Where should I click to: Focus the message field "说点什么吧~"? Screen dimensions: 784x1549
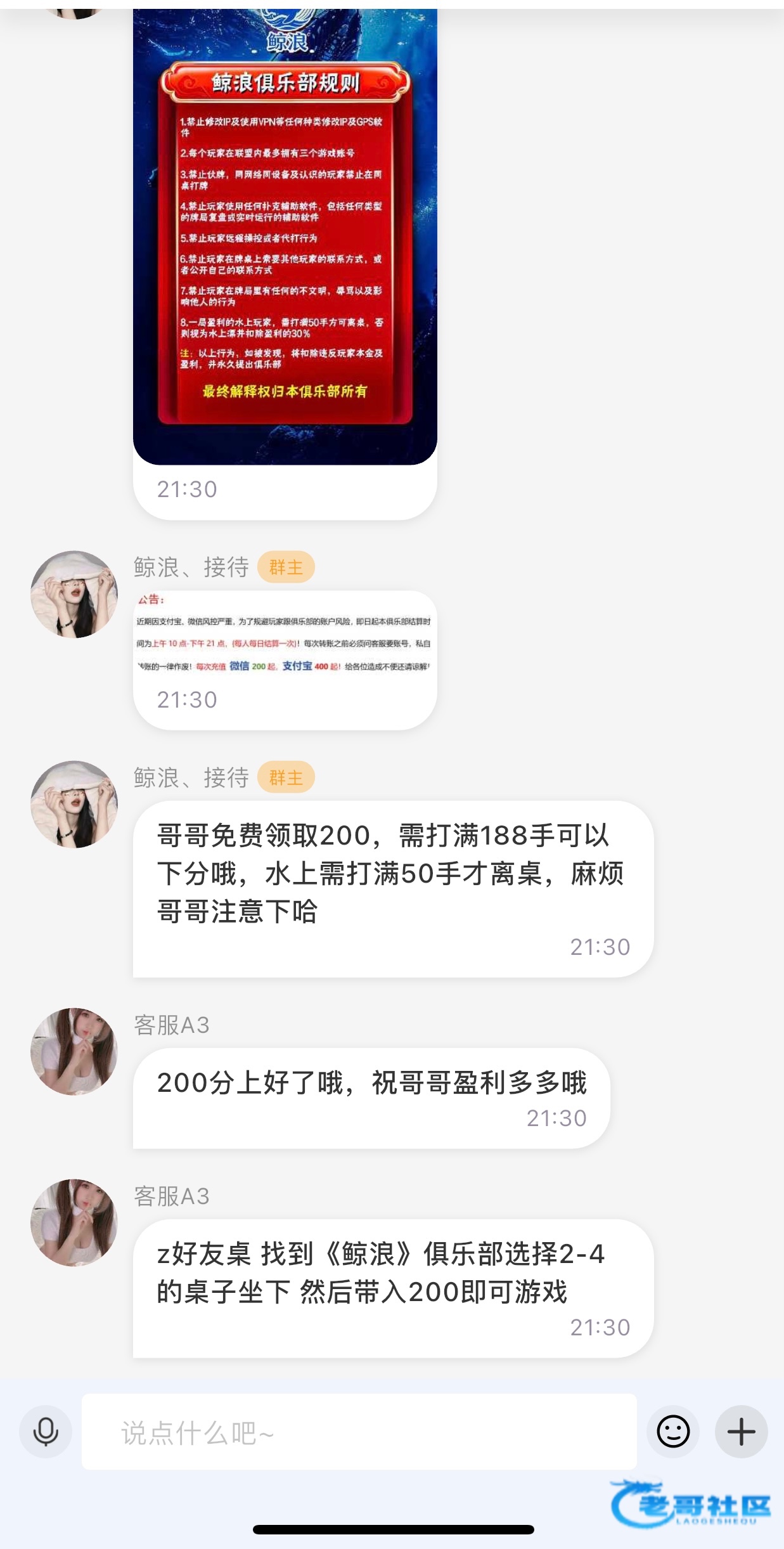359,1432
